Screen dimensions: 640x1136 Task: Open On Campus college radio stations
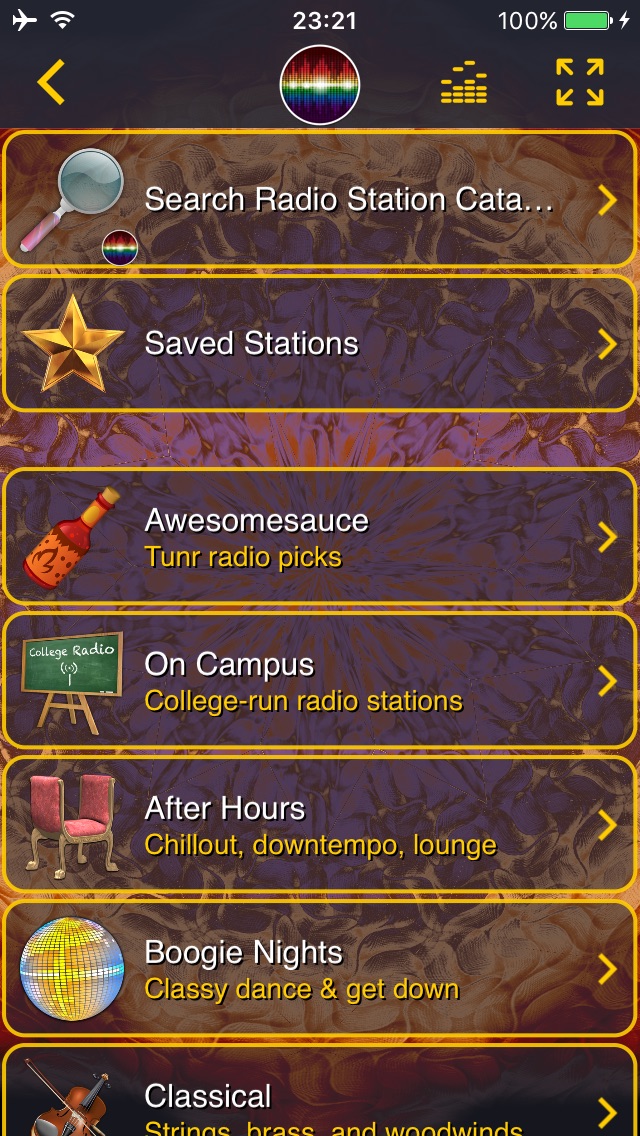[x=320, y=681]
